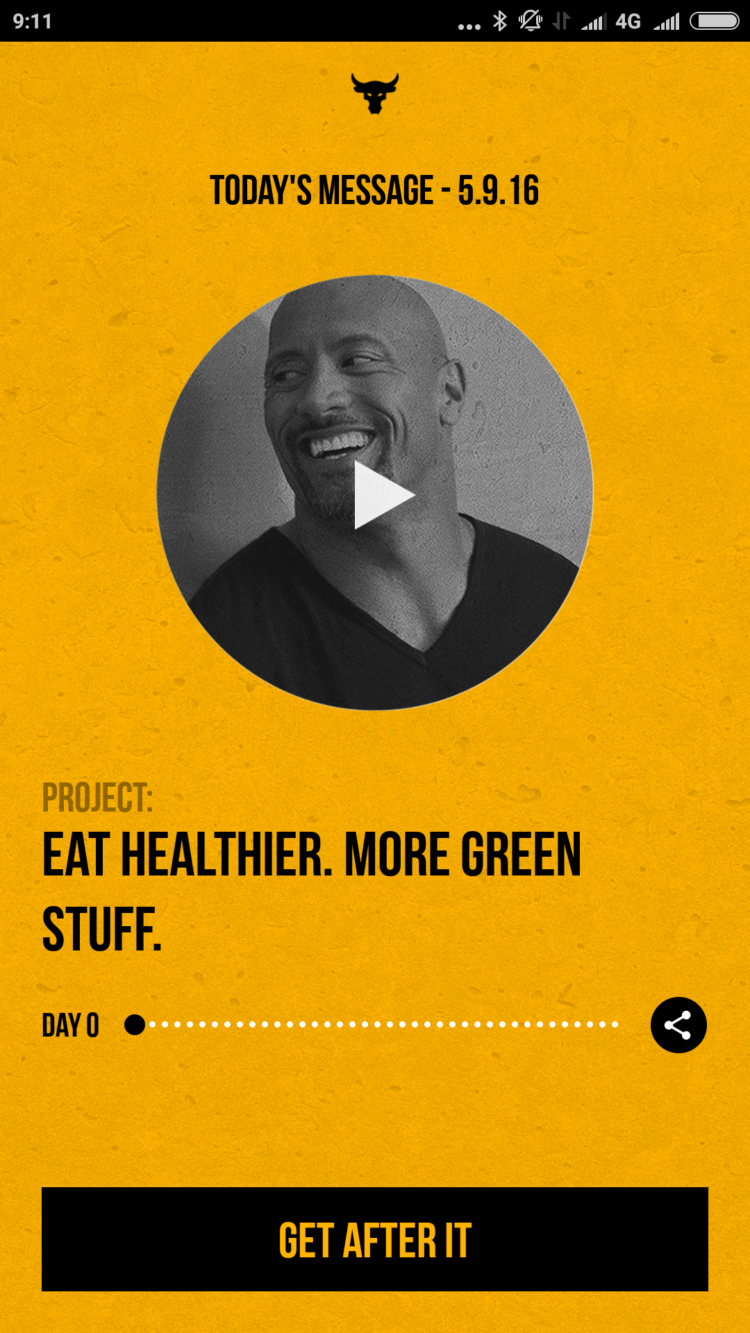Tap the Get After It button

pos(374,1239)
